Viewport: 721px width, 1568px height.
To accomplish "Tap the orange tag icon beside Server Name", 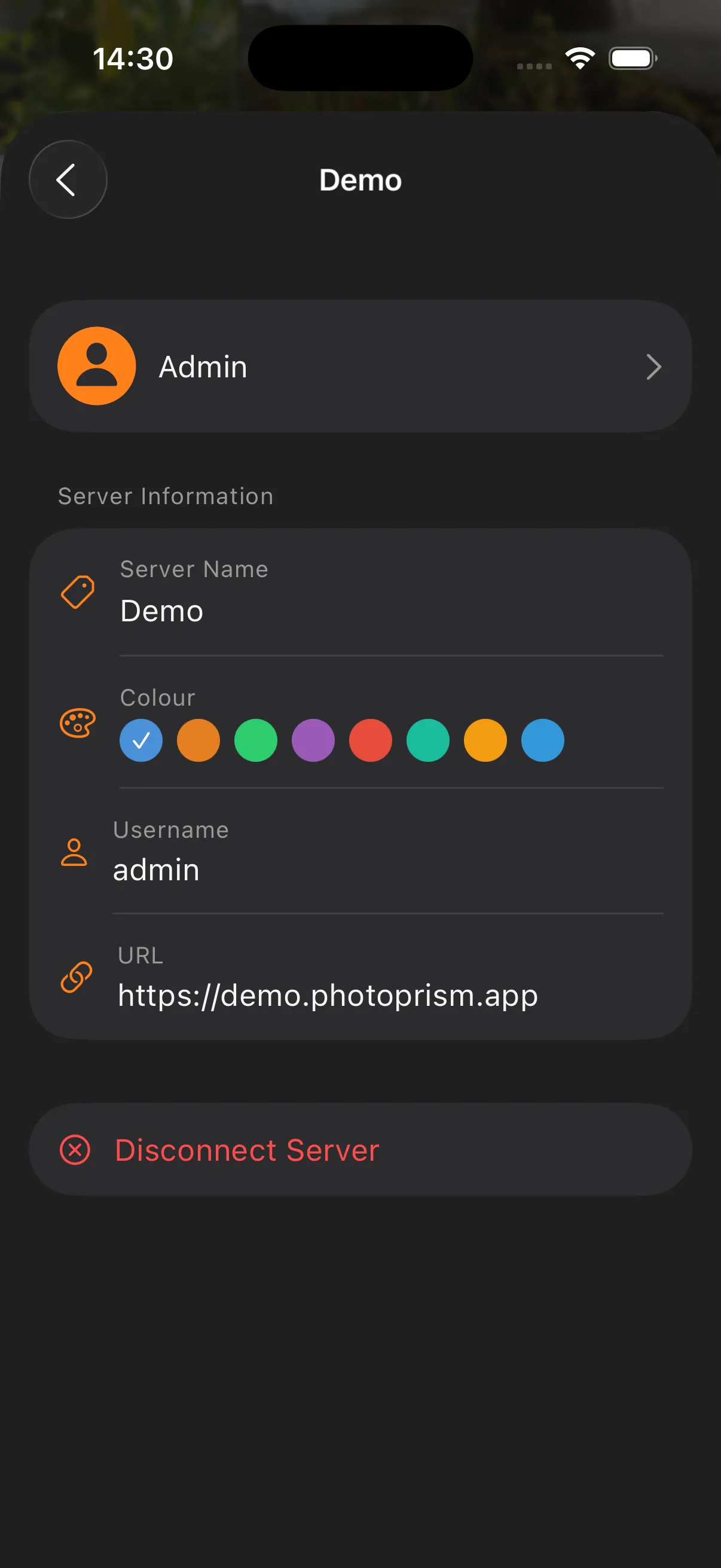I will point(78,591).
